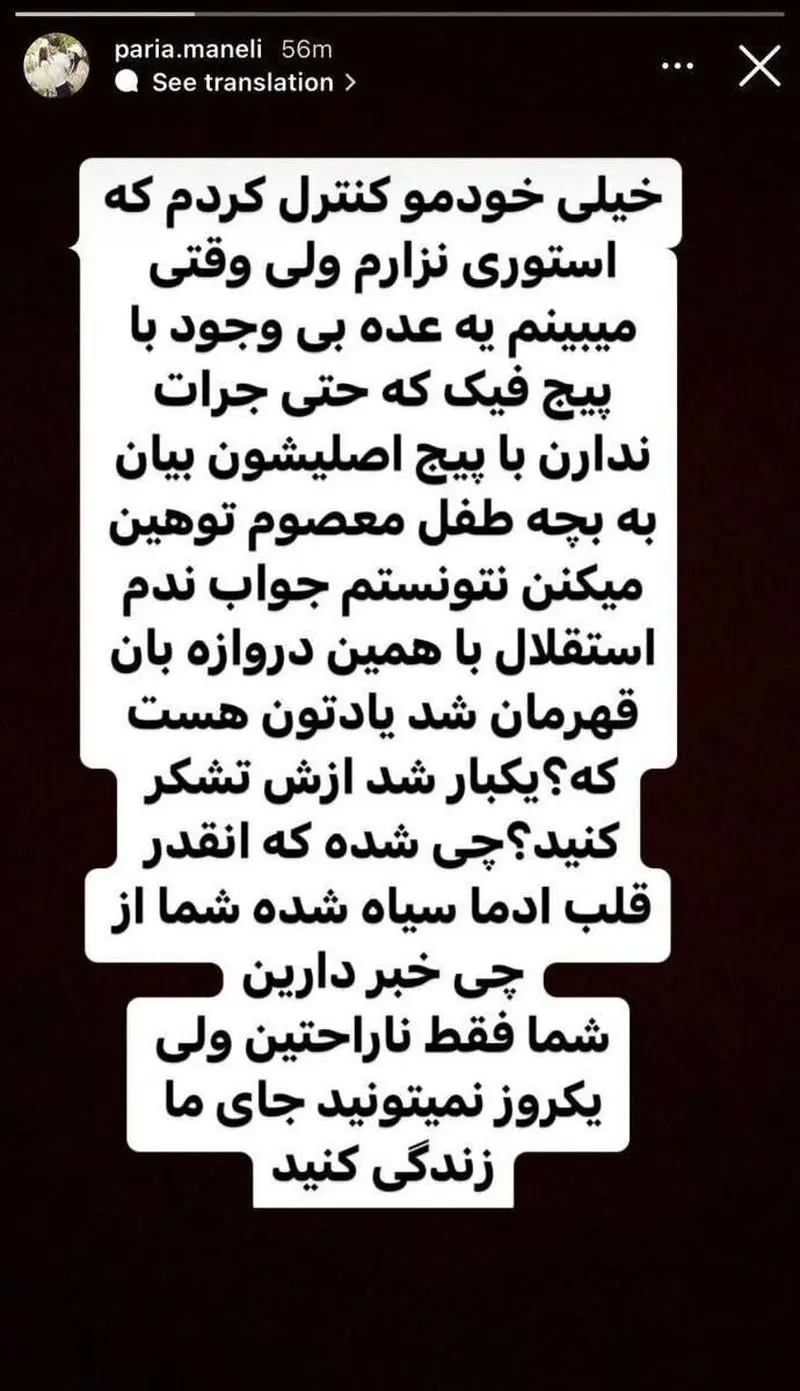Open paria.maneli's profile picture
Viewport: 800px width, 1391px height.
tap(56, 66)
